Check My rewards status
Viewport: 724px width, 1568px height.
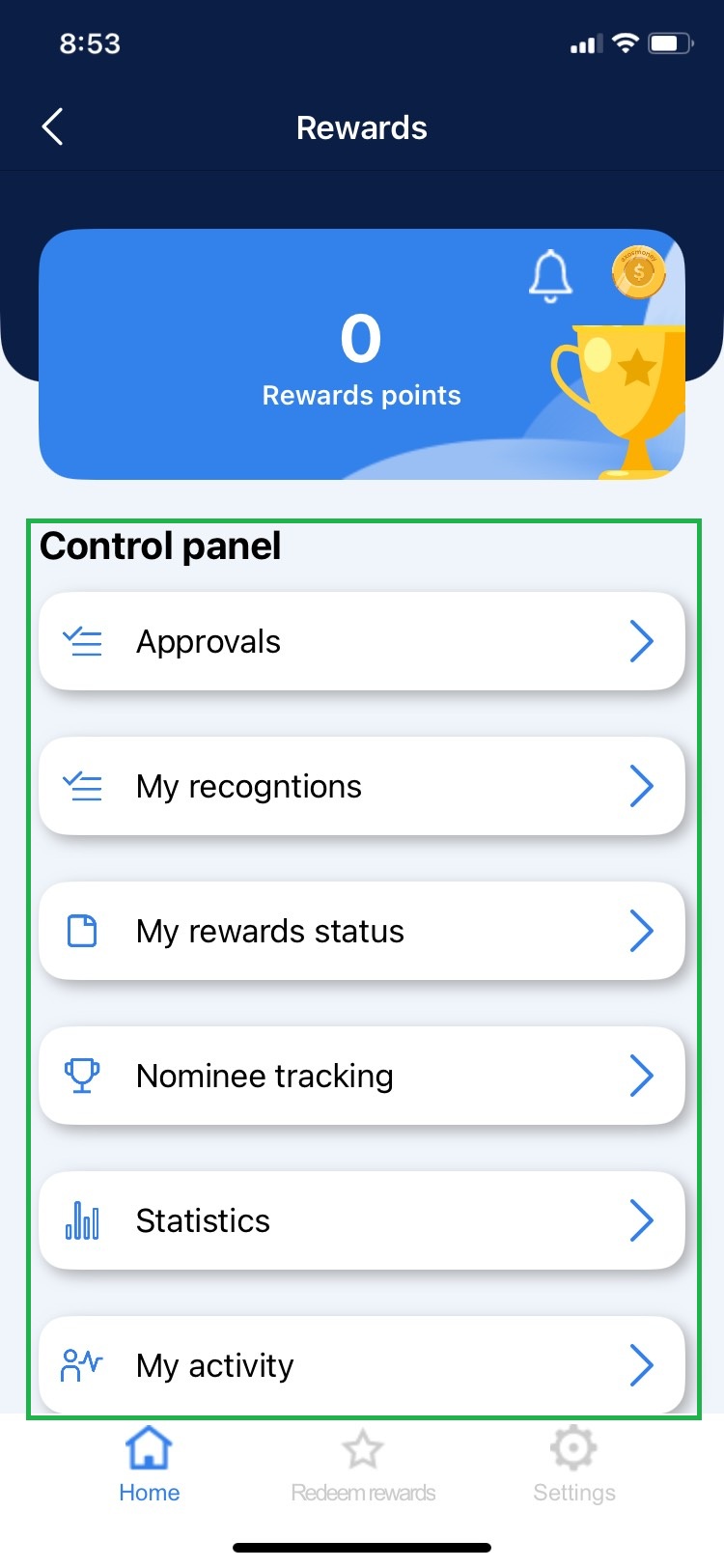pos(362,932)
